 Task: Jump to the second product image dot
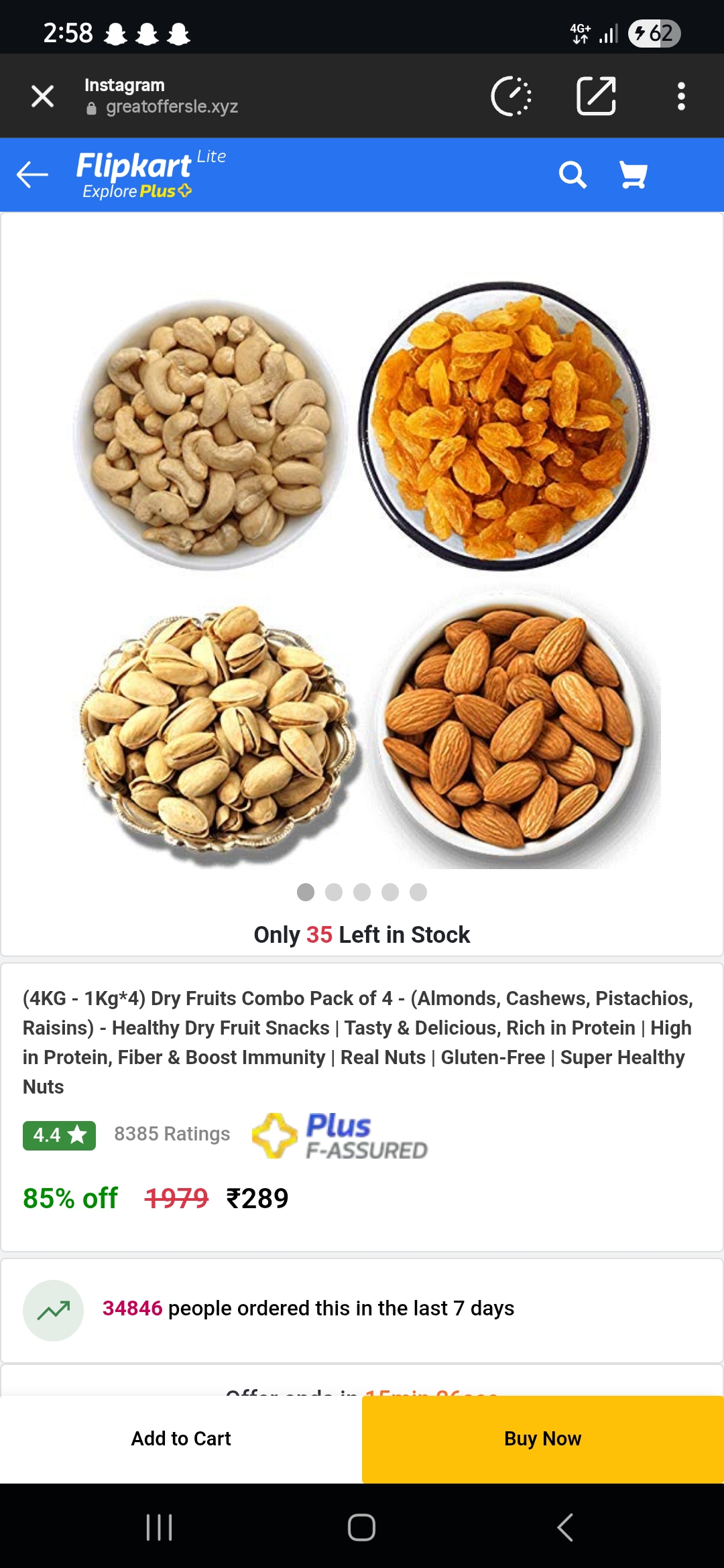(334, 892)
